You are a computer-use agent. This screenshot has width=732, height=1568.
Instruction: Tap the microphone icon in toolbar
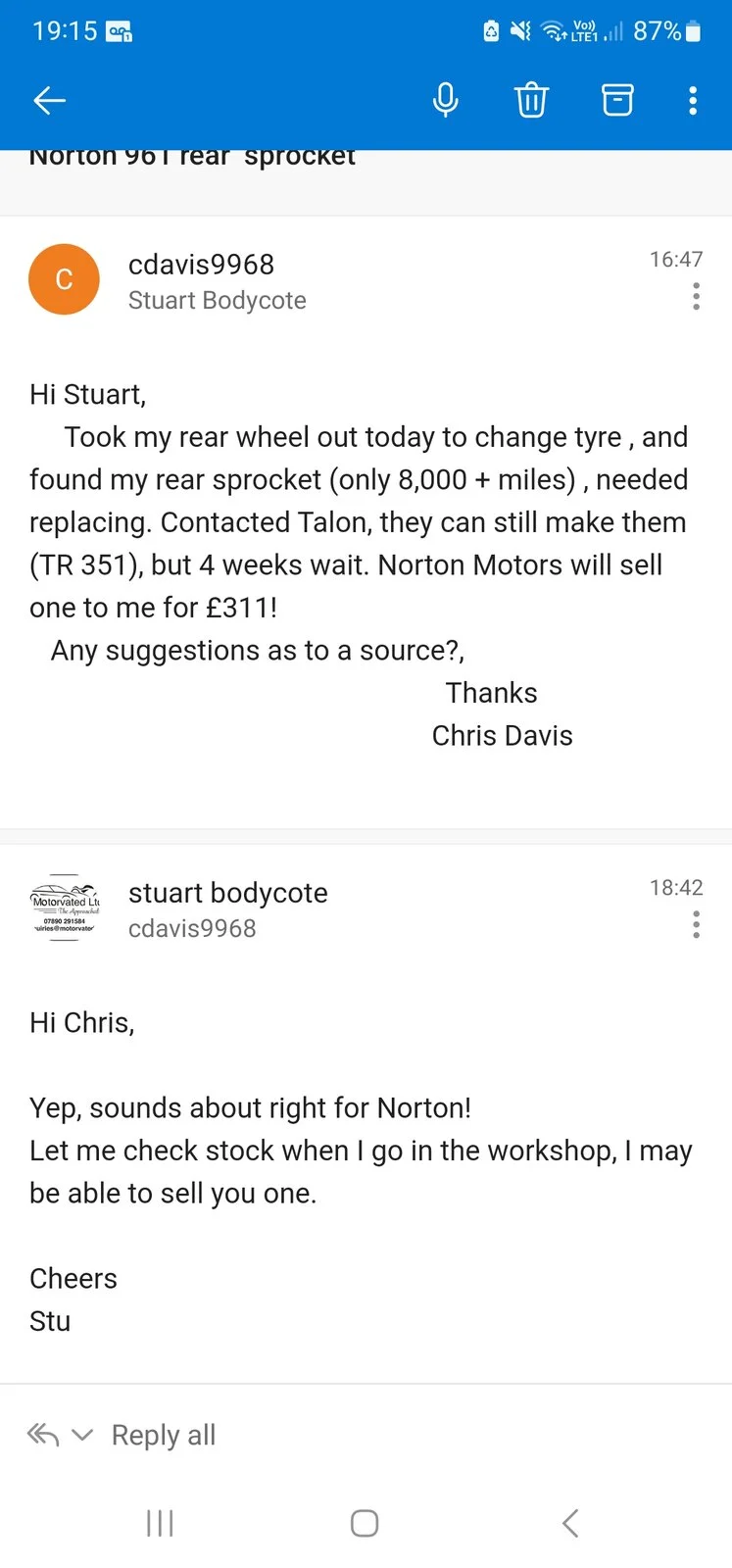tap(445, 100)
